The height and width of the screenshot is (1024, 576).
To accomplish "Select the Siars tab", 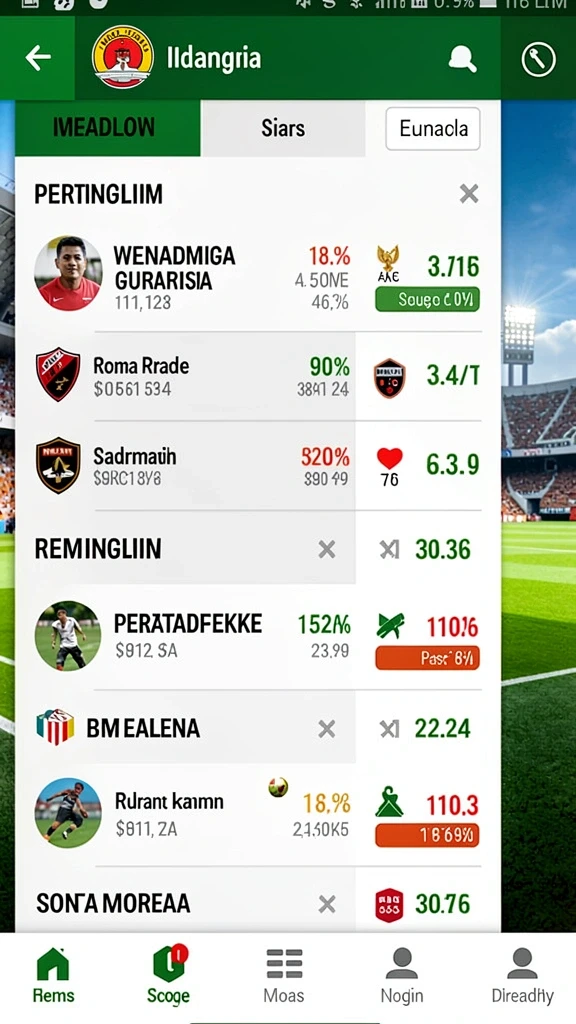I will pyautogui.click(x=283, y=128).
